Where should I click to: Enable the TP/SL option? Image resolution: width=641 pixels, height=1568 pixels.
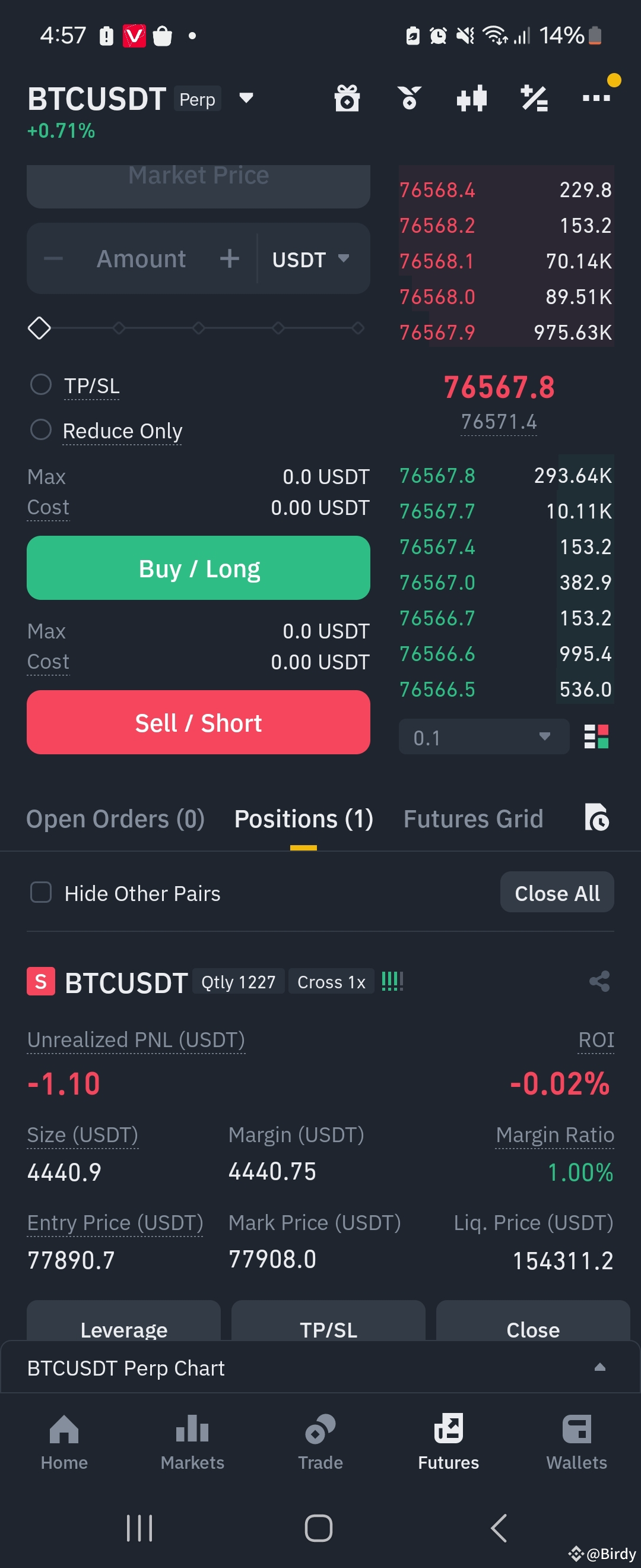click(x=42, y=385)
